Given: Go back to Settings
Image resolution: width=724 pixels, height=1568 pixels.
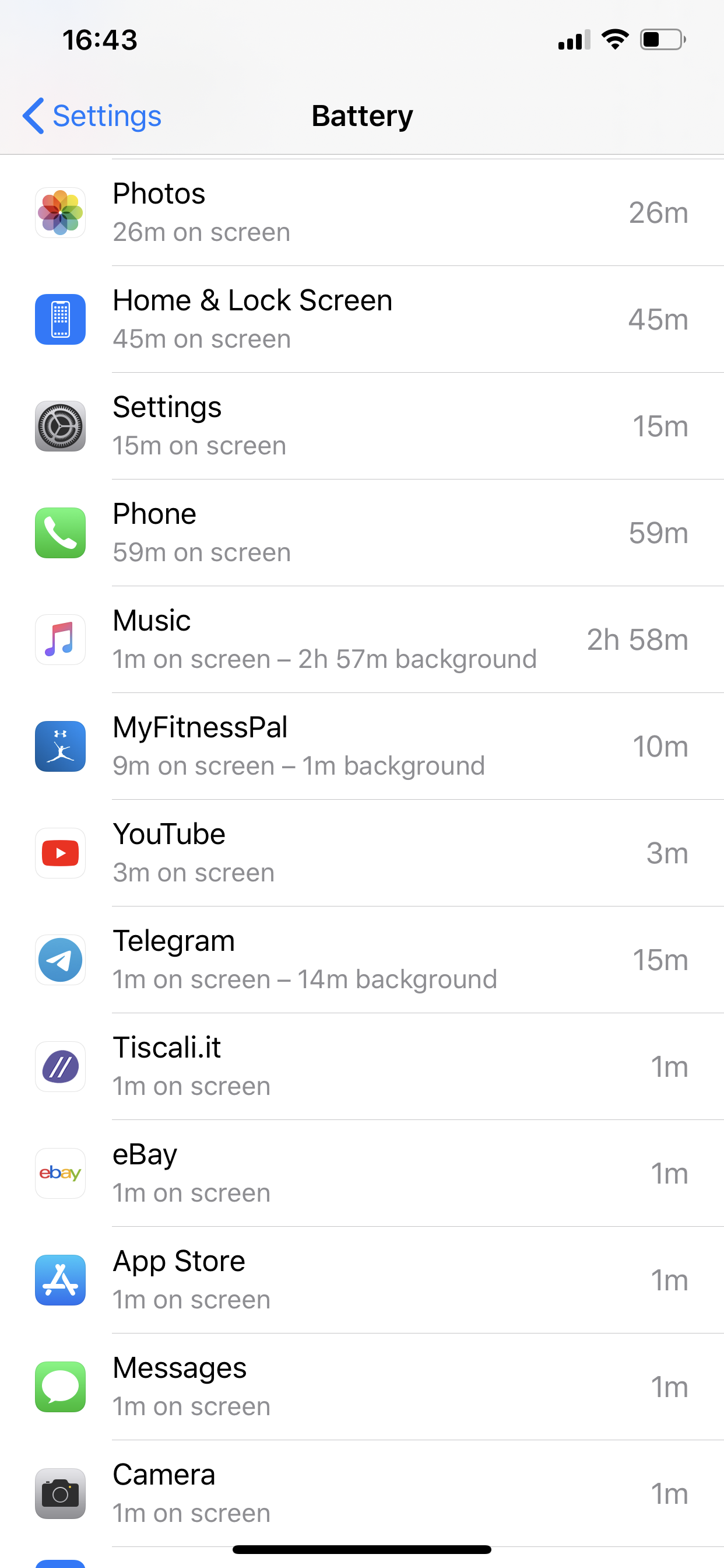Looking at the screenshot, I should 93,116.
